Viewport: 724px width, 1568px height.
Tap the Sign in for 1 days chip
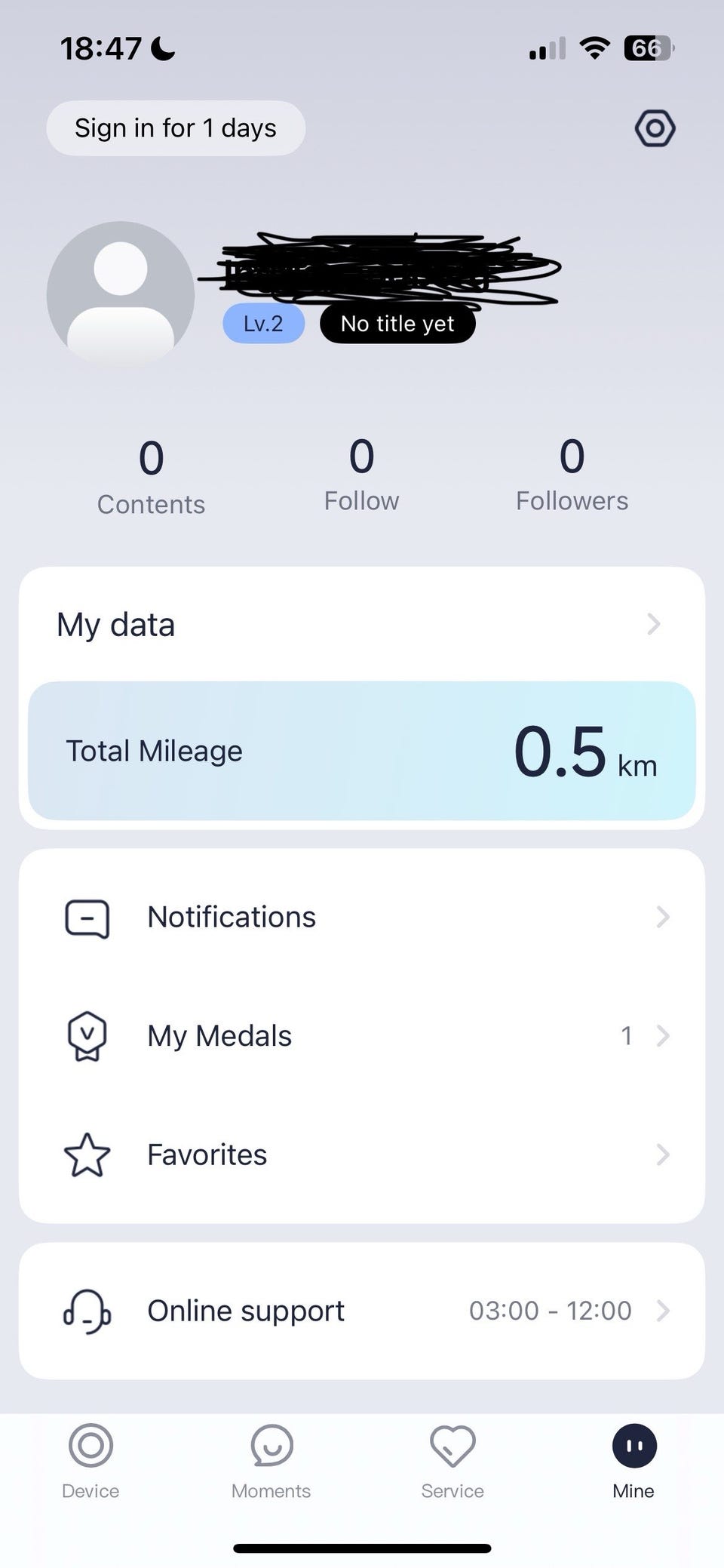coord(176,128)
